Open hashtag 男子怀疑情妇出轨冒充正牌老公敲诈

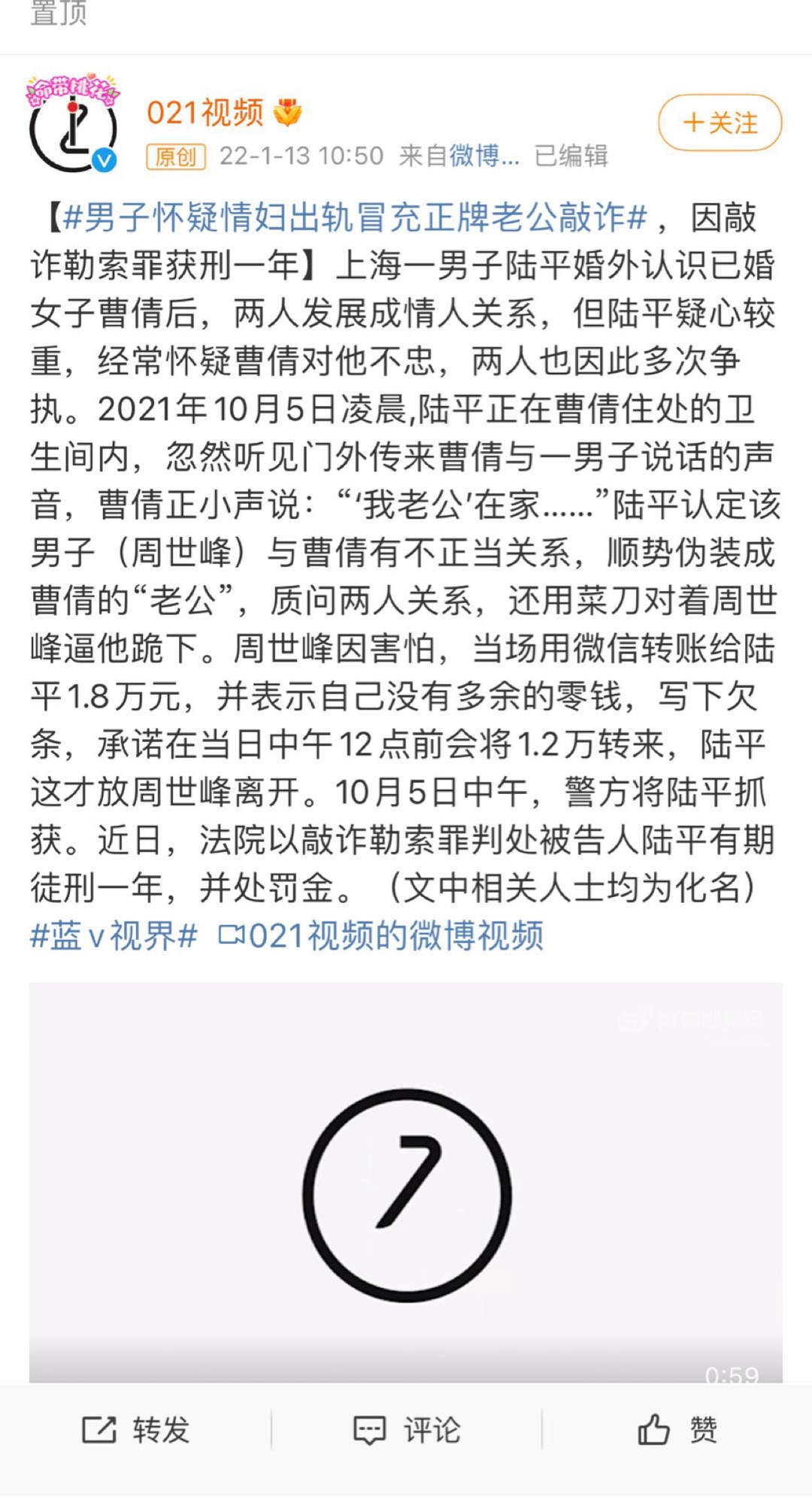click(x=353, y=218)
